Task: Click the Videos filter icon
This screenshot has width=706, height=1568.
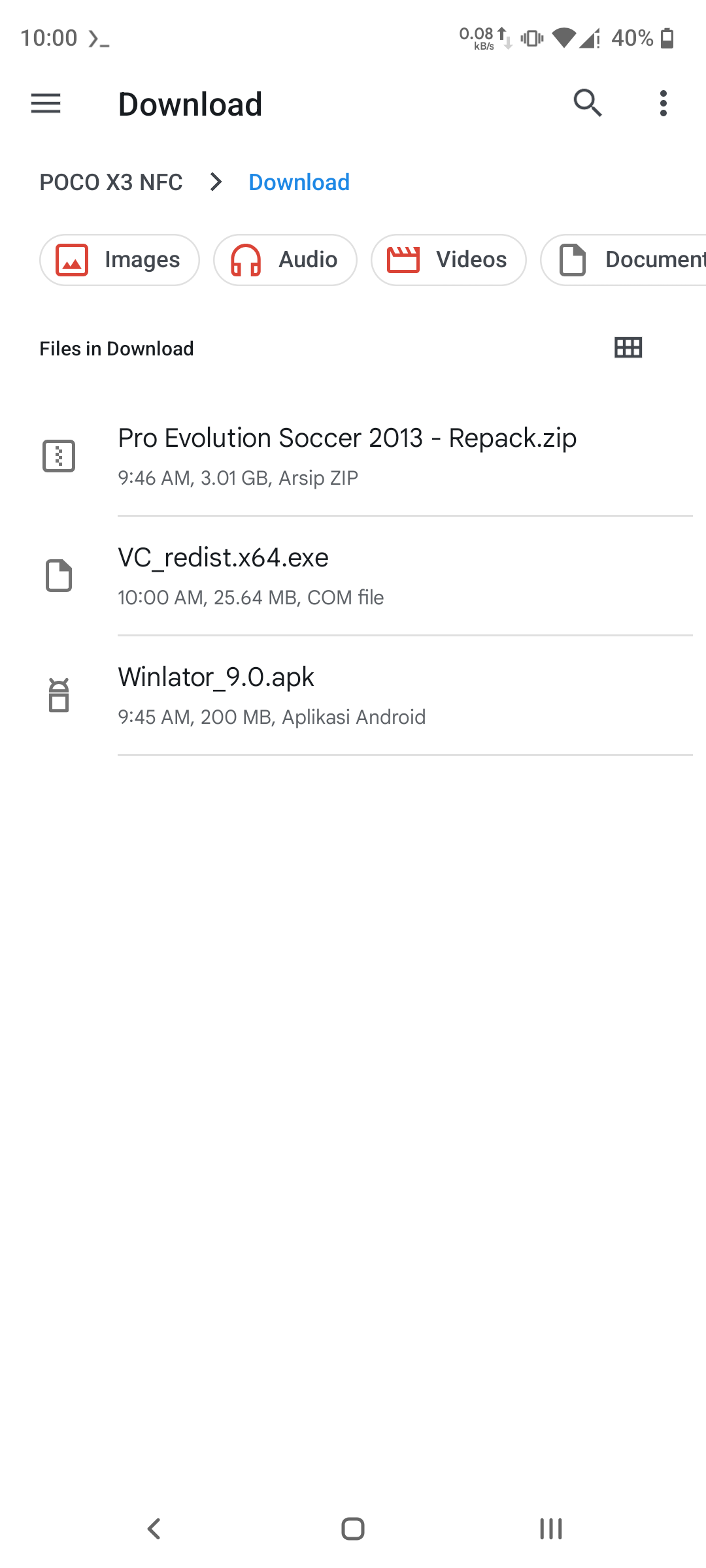Action: (403, 259)
